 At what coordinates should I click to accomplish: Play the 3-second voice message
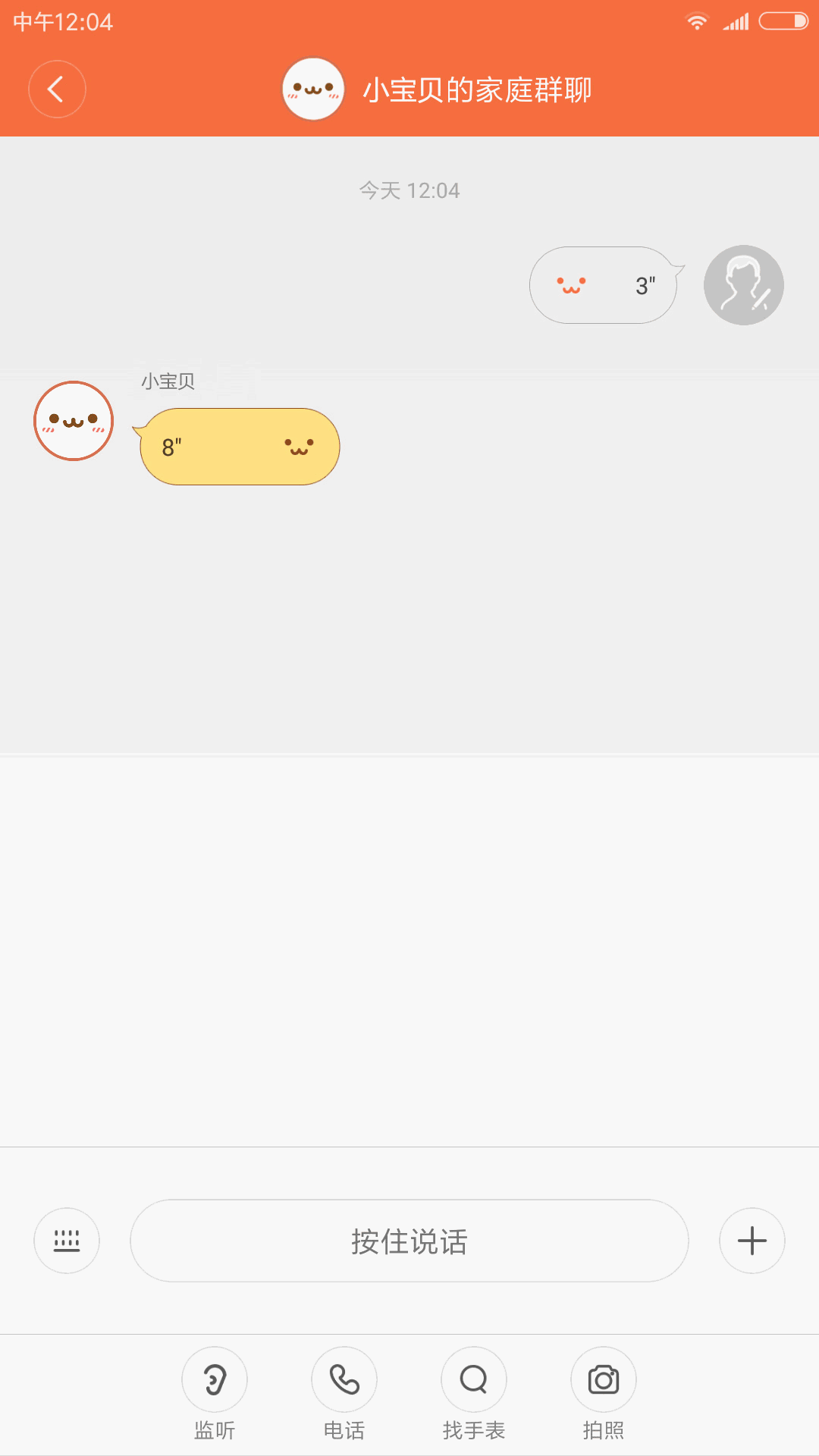[603, 286]
